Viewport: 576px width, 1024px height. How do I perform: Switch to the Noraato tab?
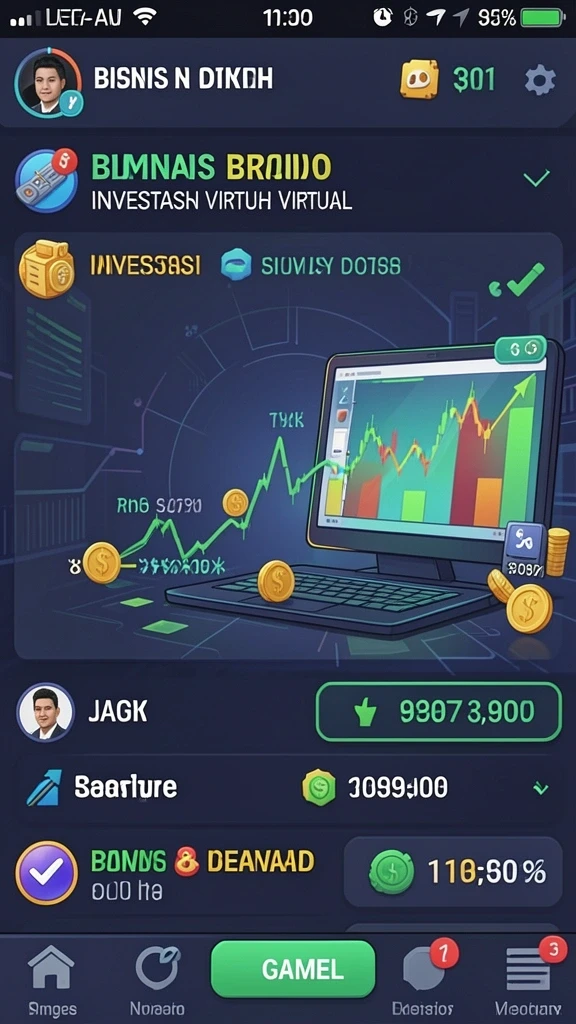tap(157, 980)
